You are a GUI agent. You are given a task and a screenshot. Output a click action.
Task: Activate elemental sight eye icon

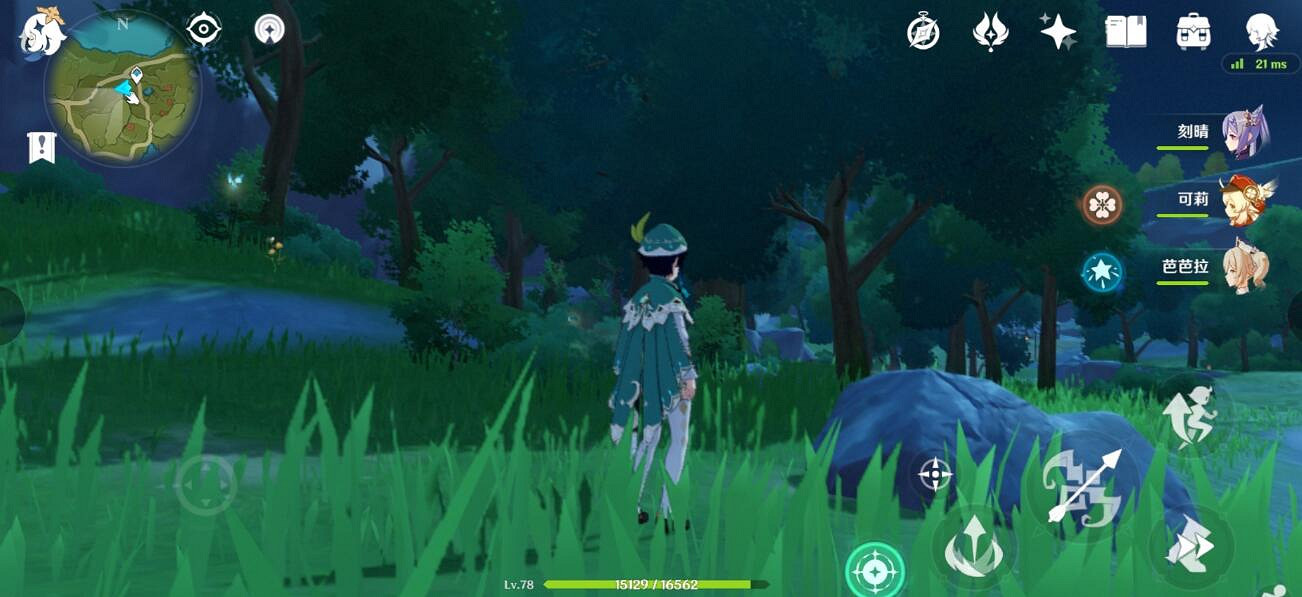(204, 29)
